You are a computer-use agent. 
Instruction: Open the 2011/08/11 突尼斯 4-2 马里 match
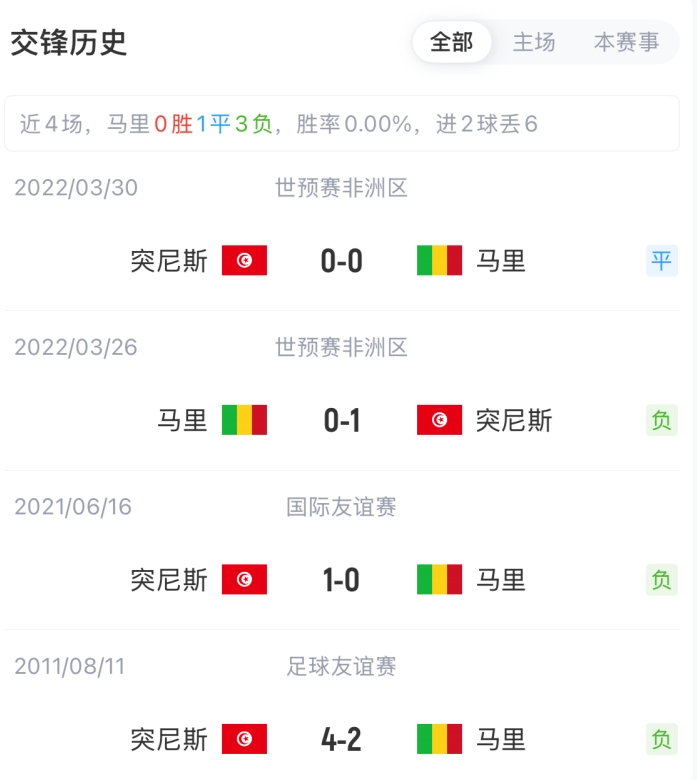coord(342,739)
